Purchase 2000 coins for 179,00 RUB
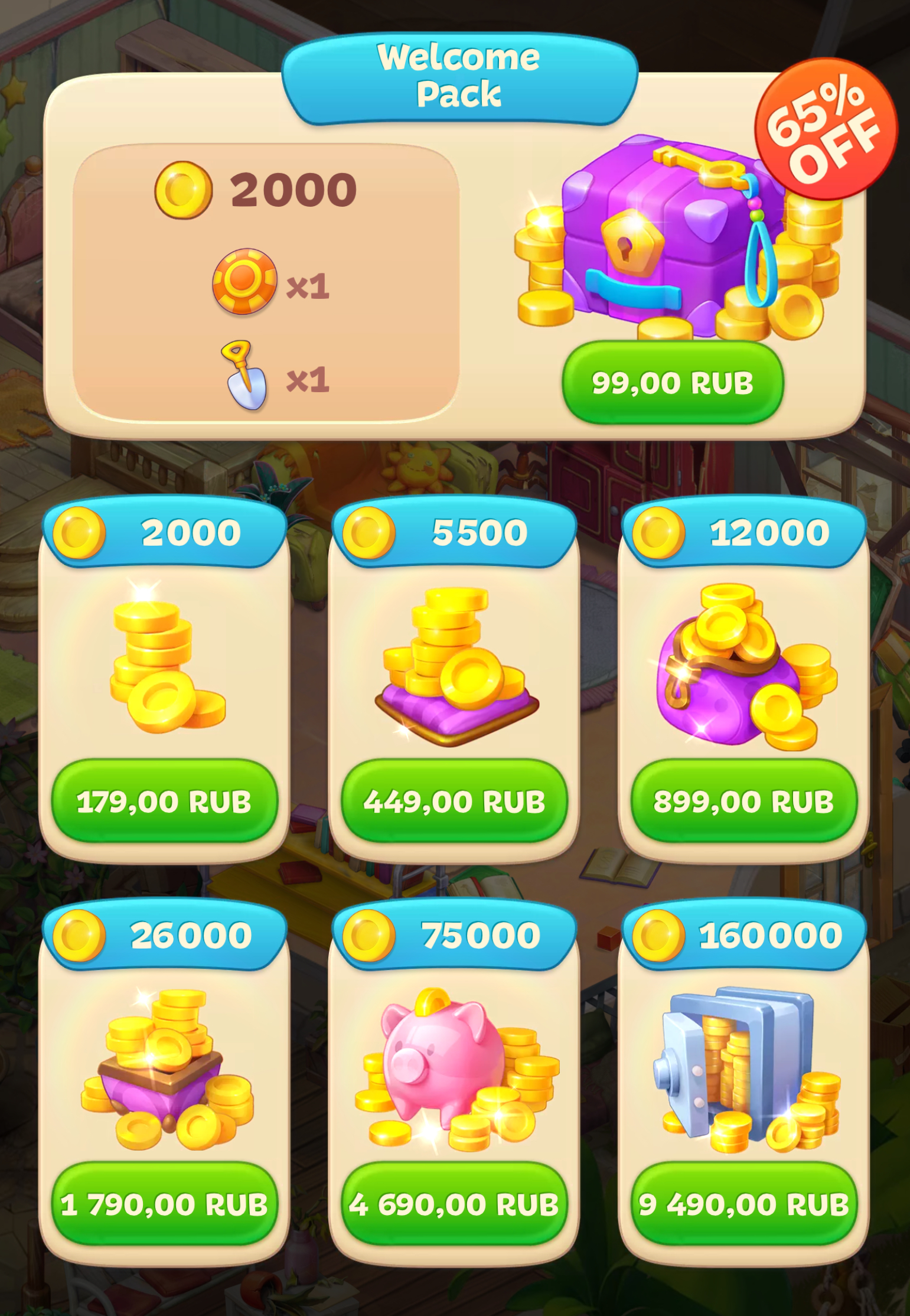The image size is (910, 1316). [x=164, y=801]
